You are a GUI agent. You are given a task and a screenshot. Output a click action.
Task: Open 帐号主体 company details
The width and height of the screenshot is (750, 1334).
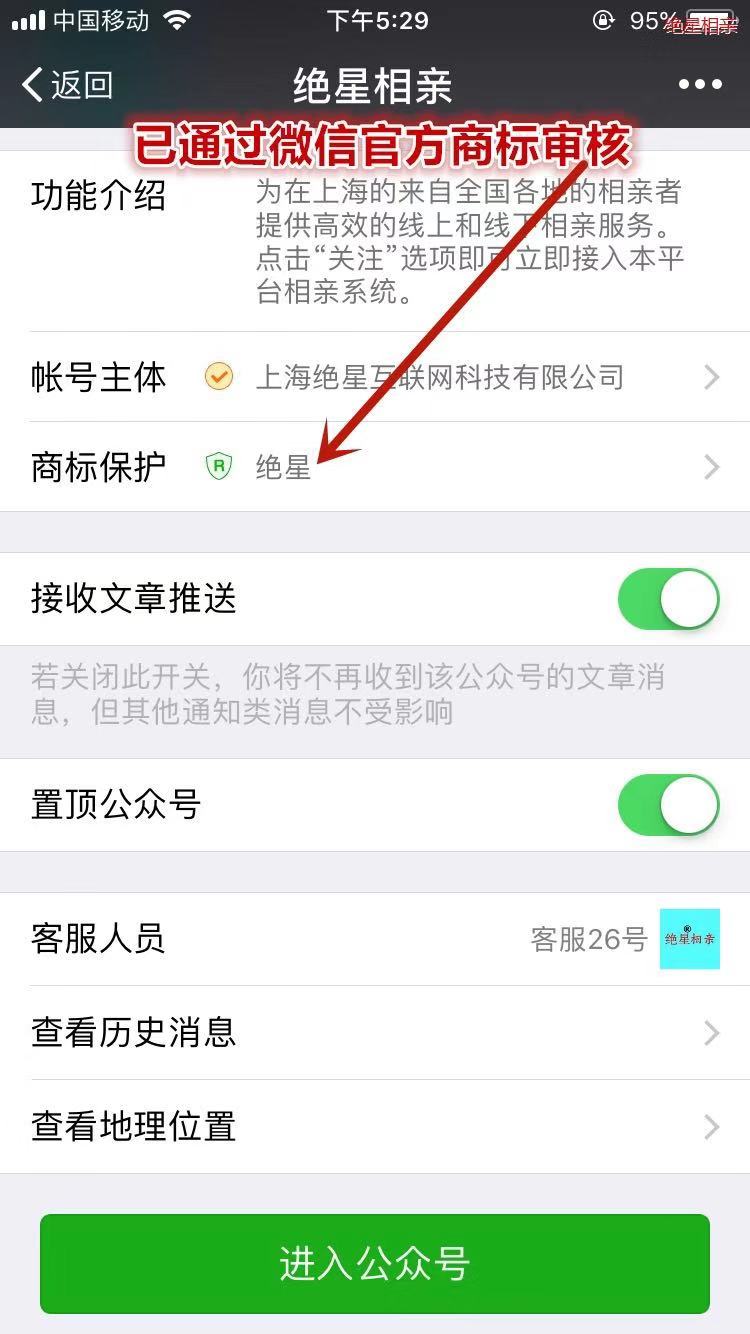375,377
